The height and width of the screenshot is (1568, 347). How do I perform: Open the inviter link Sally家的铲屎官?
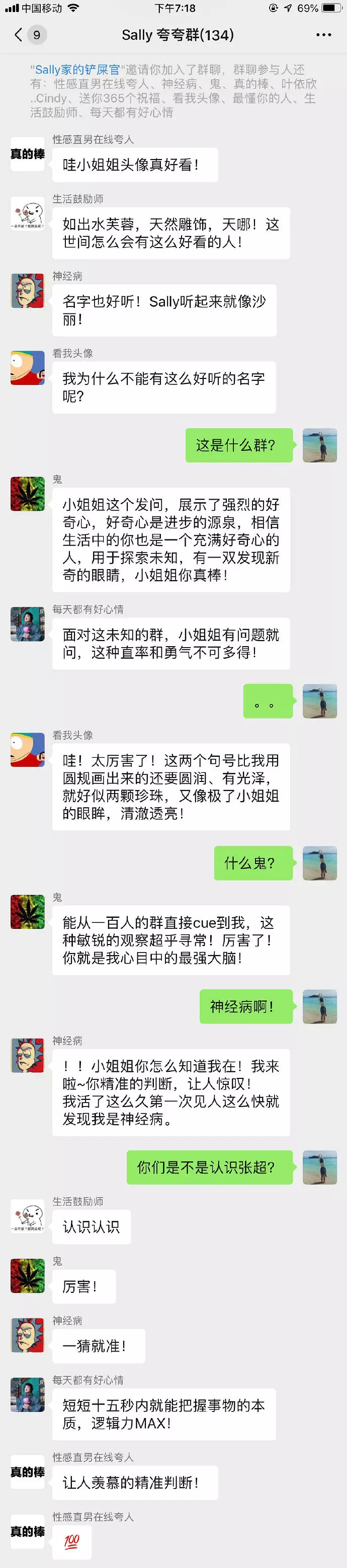point(77,70)
